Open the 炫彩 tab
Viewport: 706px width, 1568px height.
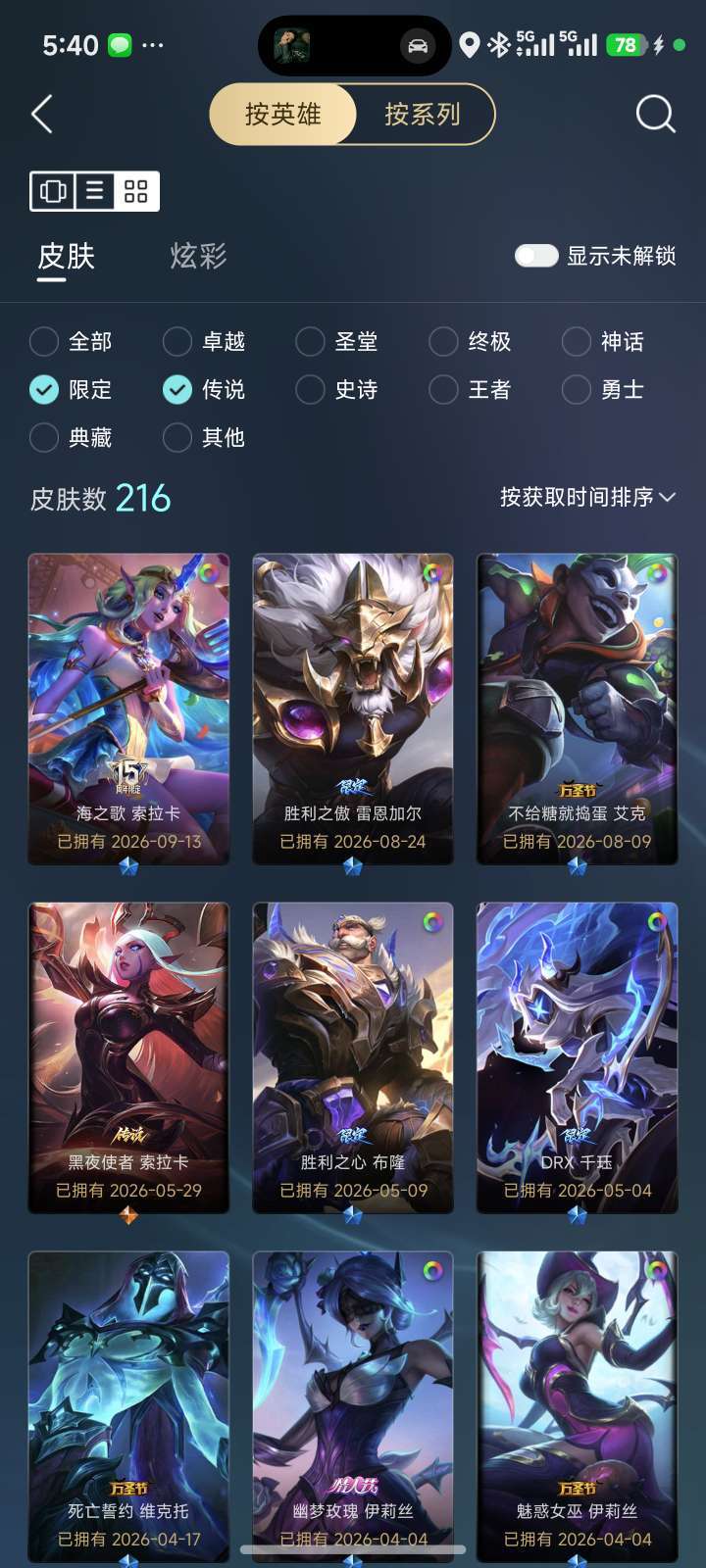(198, 256)
